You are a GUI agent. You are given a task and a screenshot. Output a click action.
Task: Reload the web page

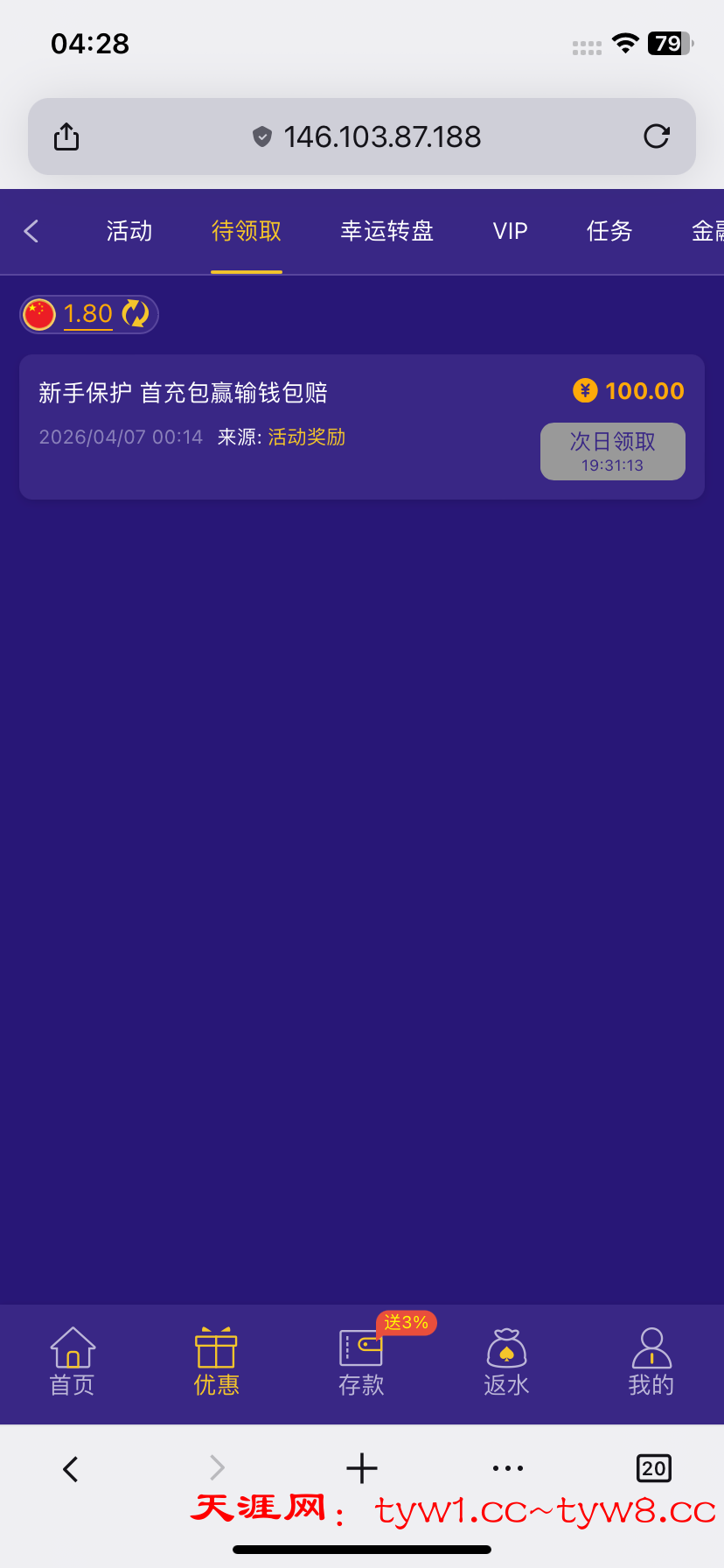(656, 136)
